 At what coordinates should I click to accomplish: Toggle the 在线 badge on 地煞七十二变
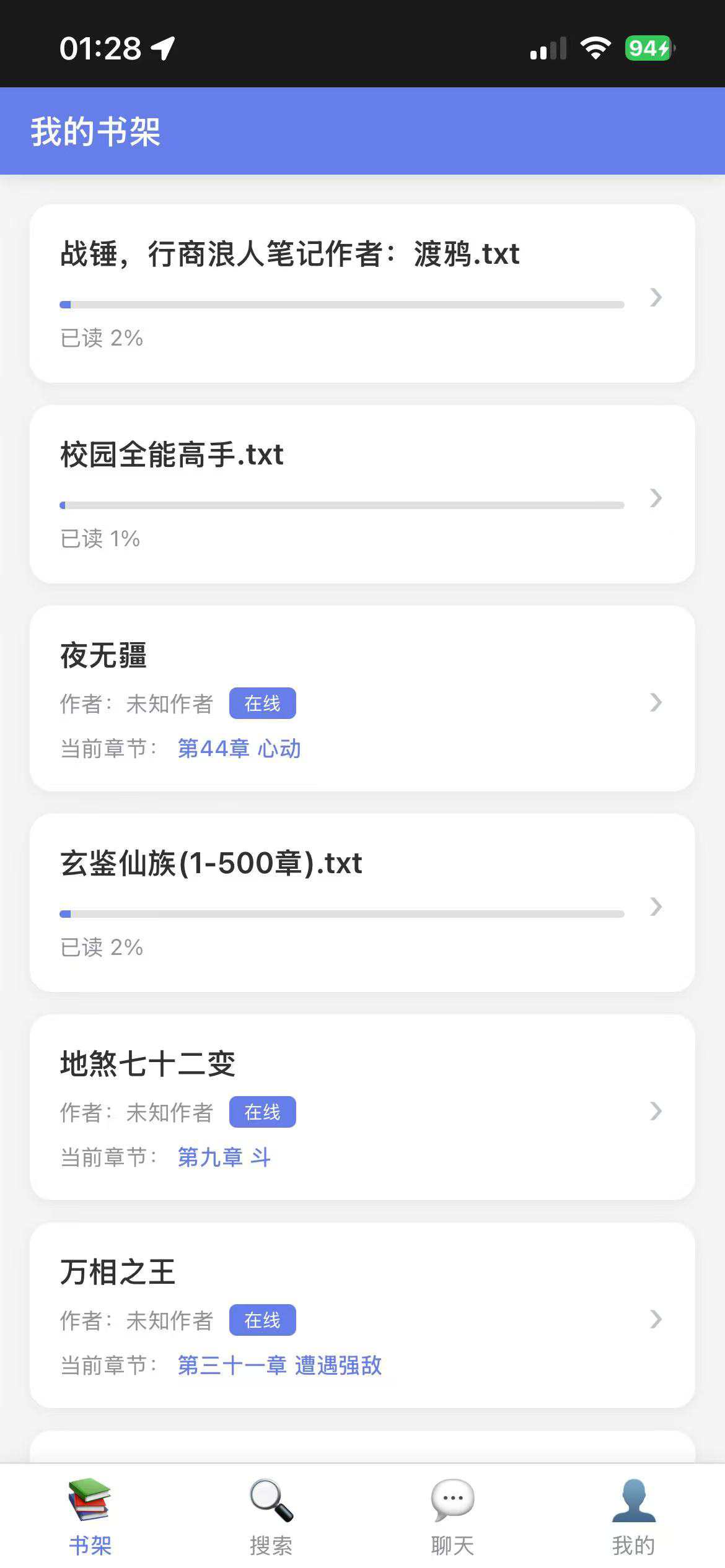point(262,1112)
